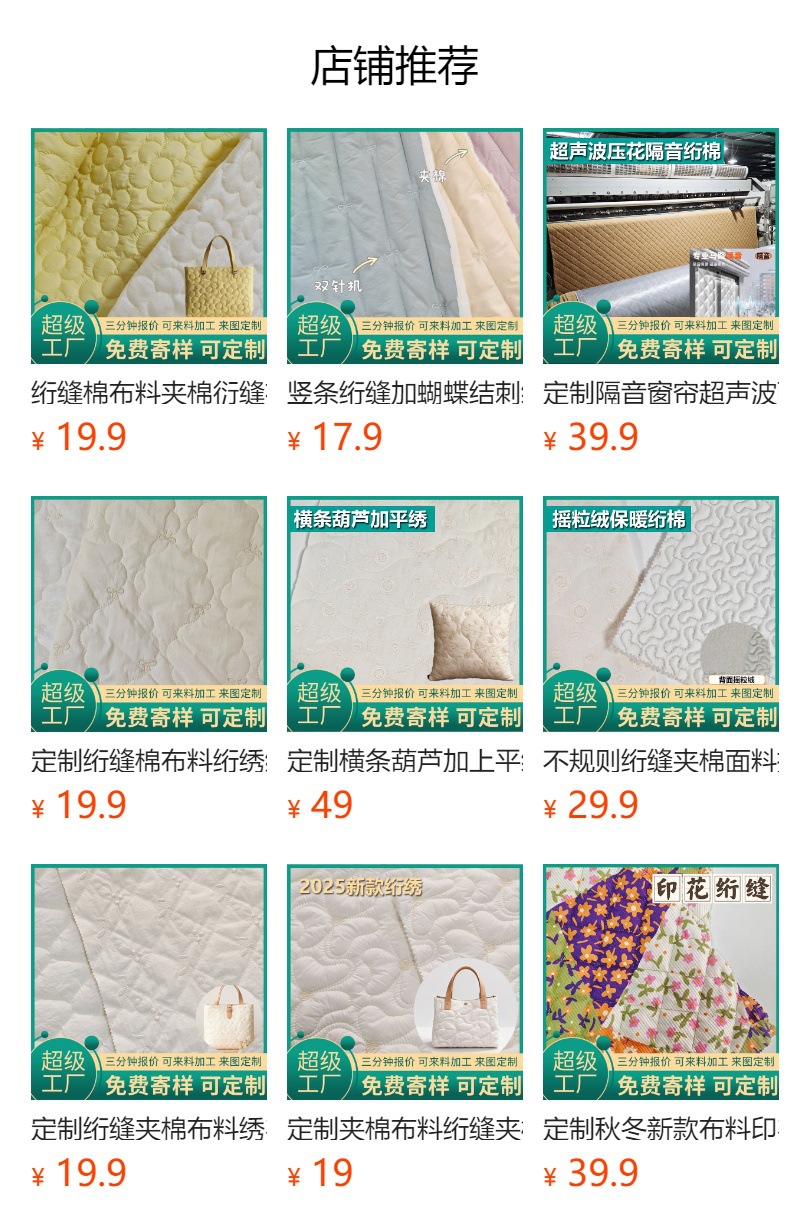This screenshot has height=1232, width=790.
Task: Open the 定制绗缝夹棉布料绣 product card
Action: point(149,982)
